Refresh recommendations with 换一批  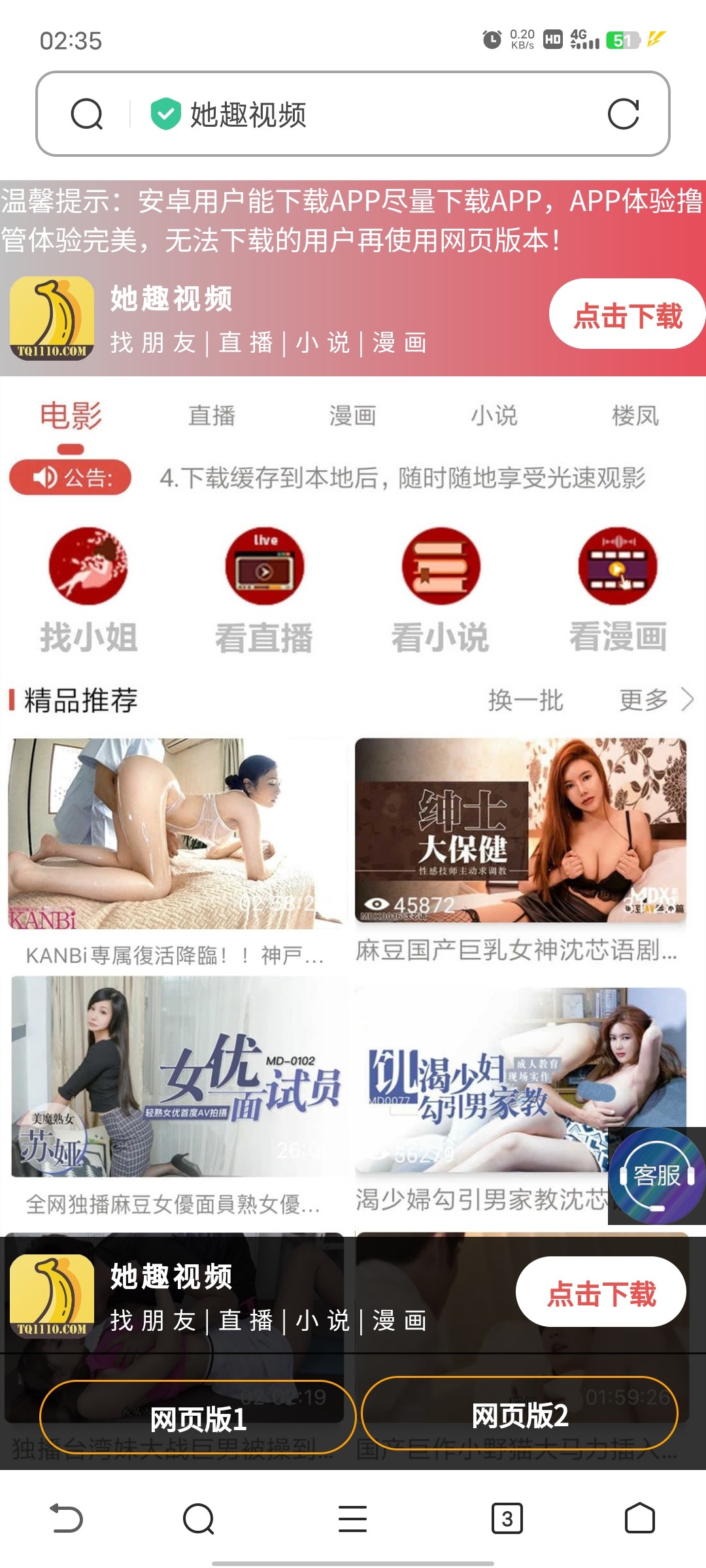pos(525,700)
